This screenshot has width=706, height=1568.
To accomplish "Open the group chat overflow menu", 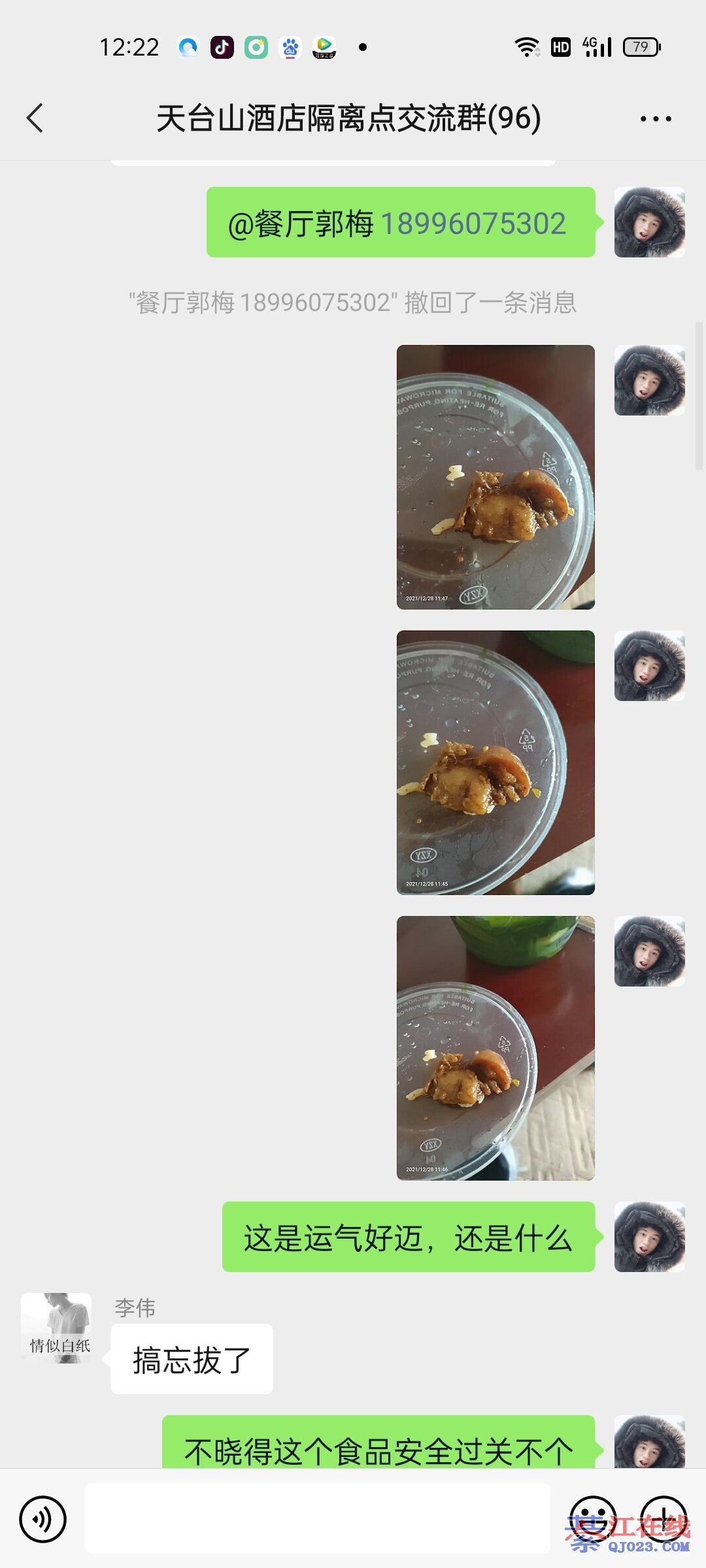I will point(655,119).
